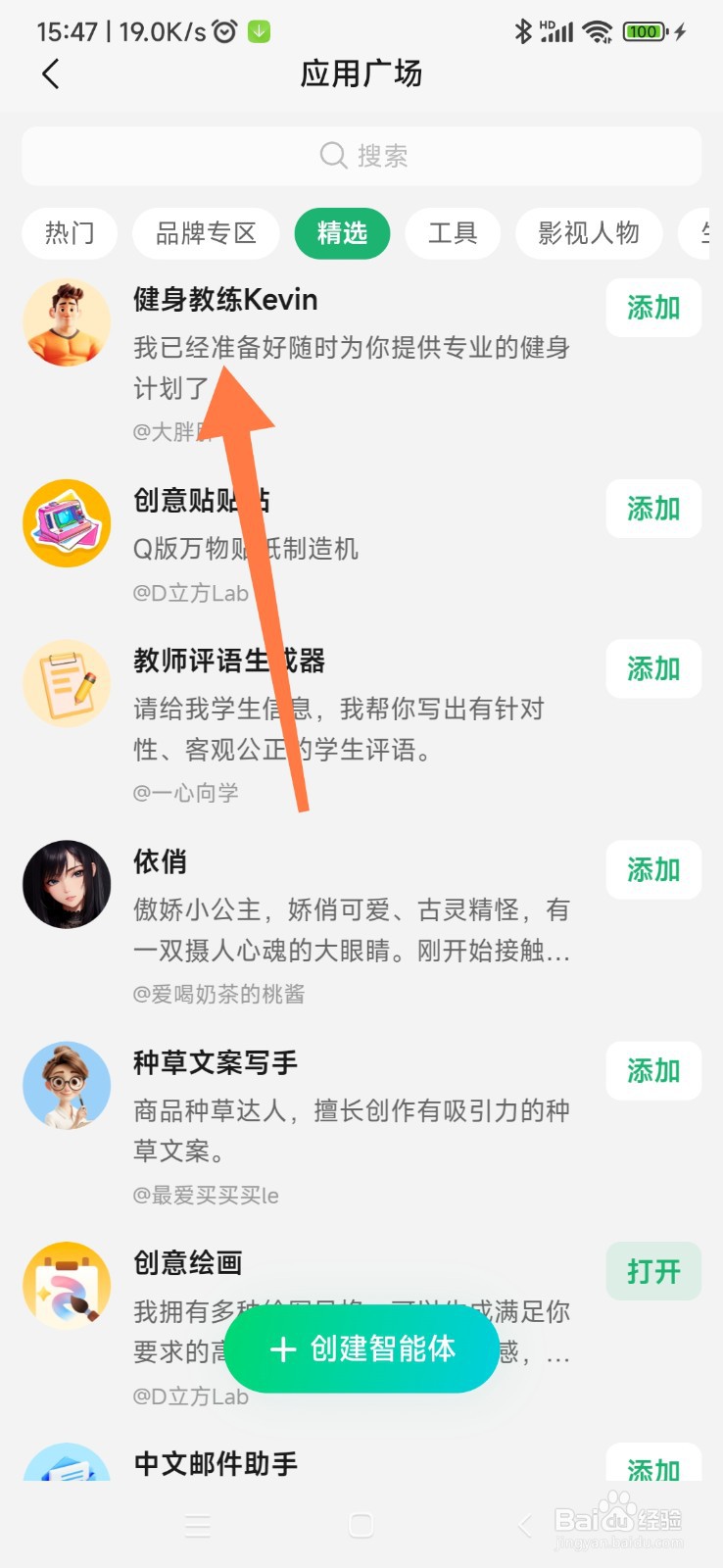Tap the battery indicator in the status bar
723x1568 pixels.
coord(643,31)
